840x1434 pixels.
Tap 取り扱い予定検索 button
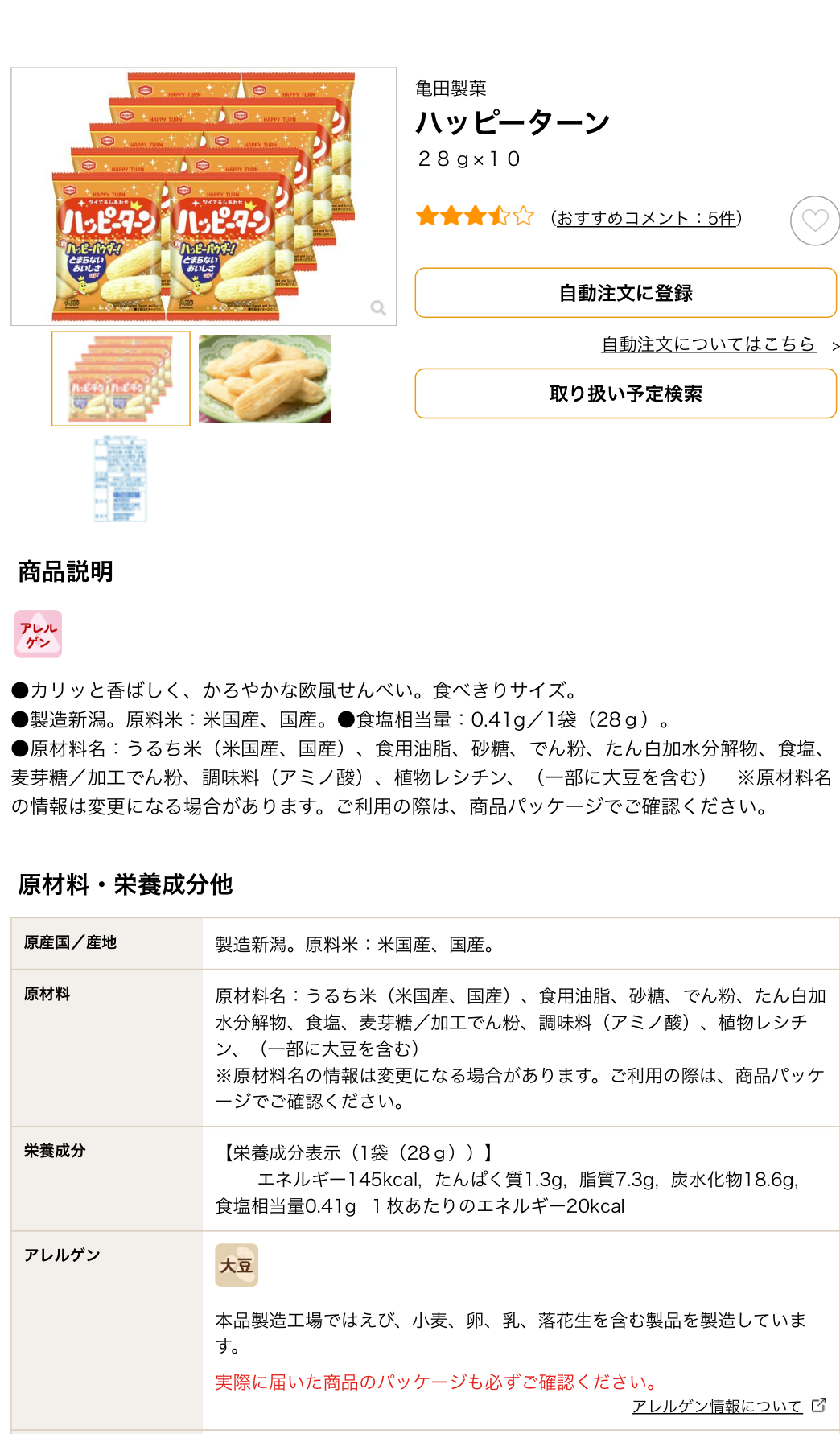pyautogui.click(x=625, y=394)
